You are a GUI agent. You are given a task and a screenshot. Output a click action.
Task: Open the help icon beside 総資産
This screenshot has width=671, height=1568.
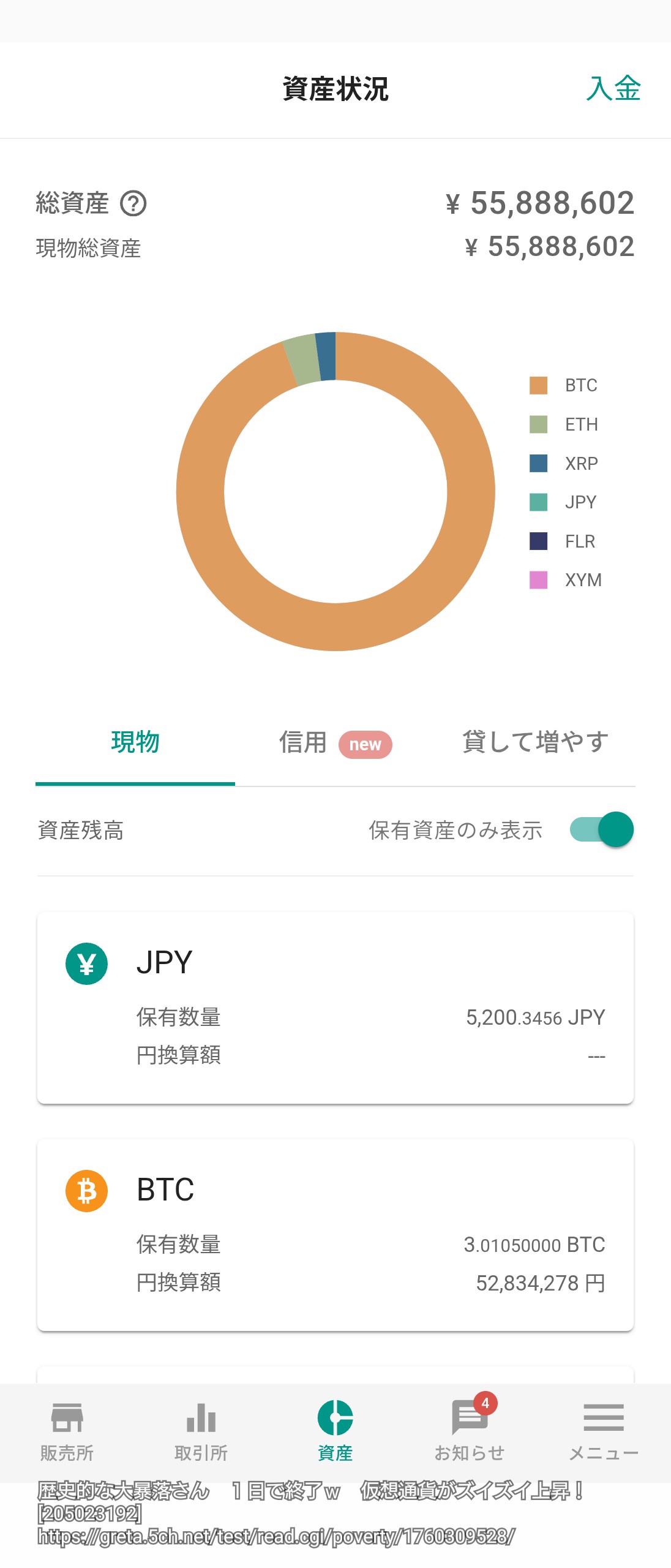133,204
